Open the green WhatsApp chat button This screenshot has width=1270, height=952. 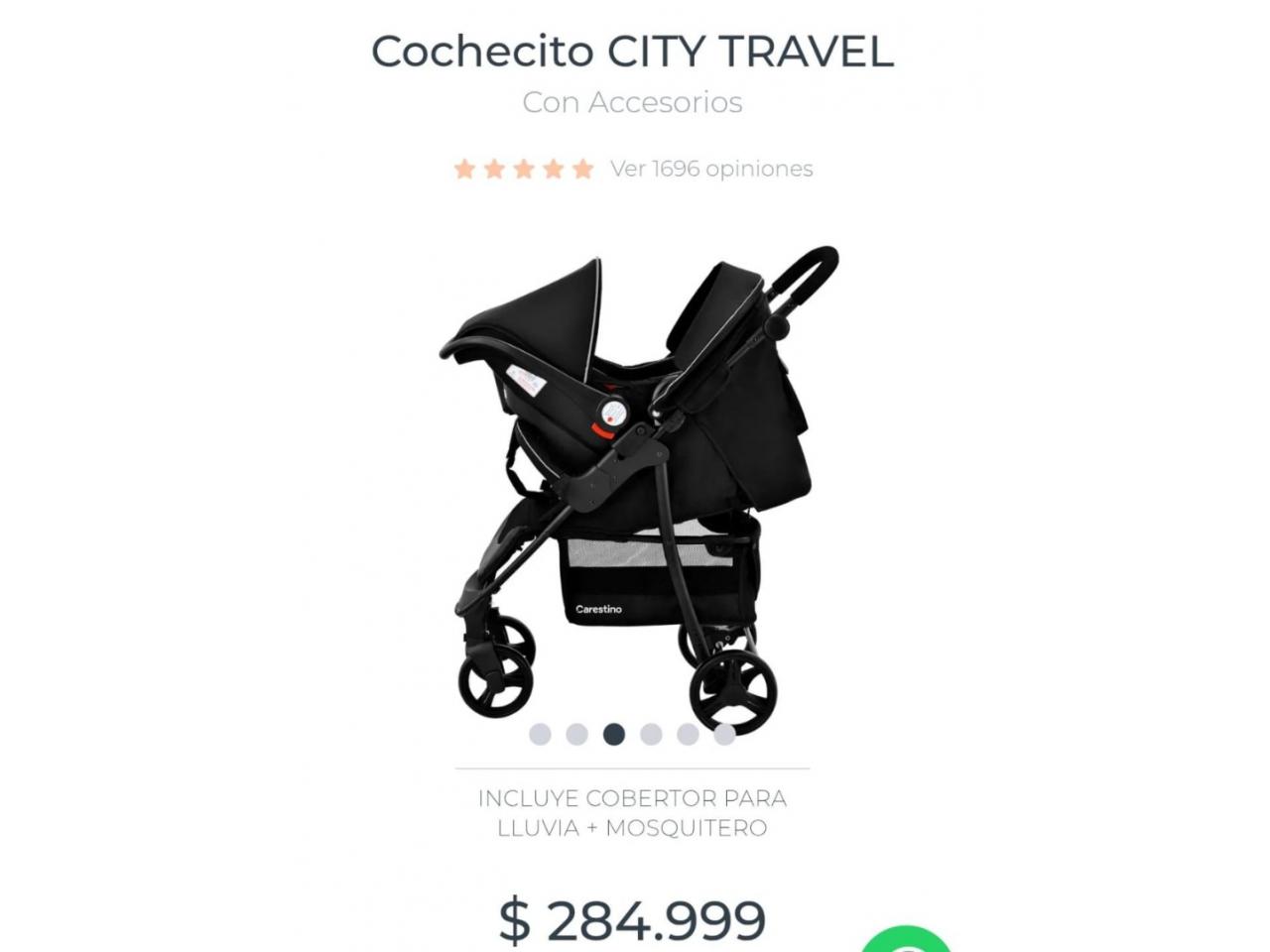pyautogui.click(x=905, y=940)
